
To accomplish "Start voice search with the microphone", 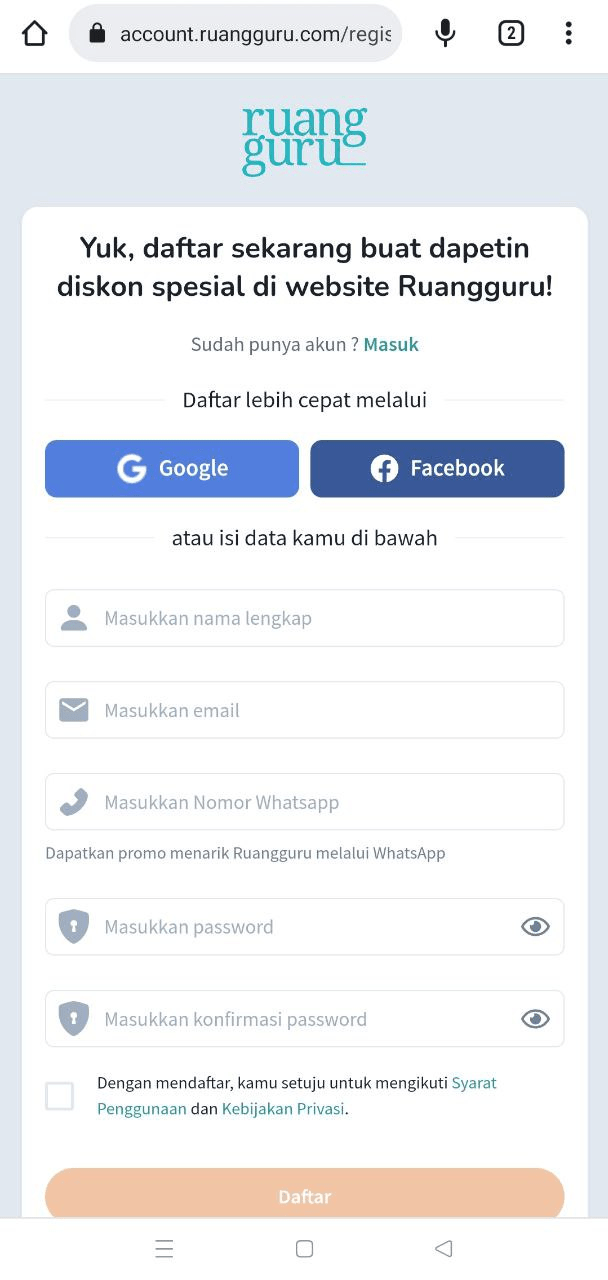I will [446, 34].
